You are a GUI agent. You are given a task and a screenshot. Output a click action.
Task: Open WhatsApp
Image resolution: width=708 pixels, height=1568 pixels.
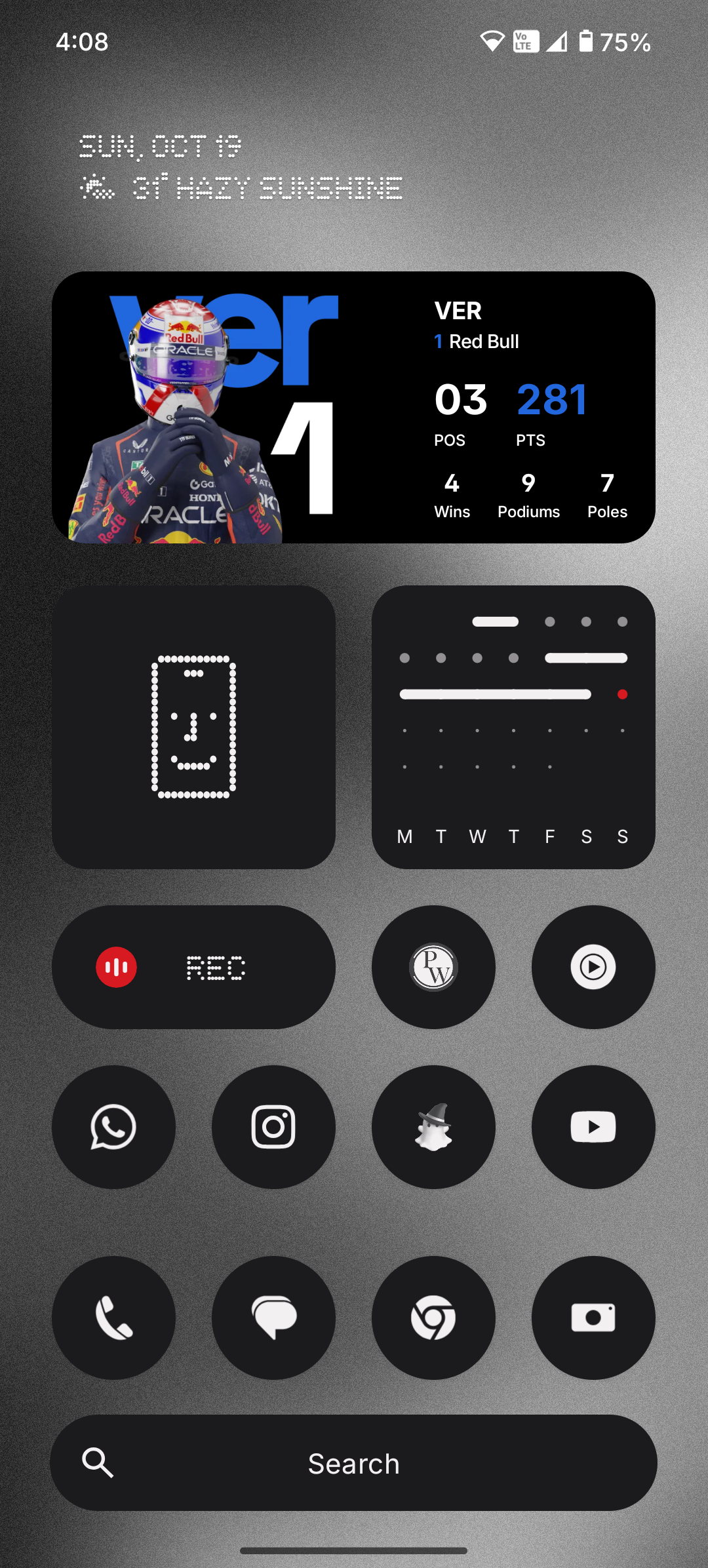coord(113,1127)
